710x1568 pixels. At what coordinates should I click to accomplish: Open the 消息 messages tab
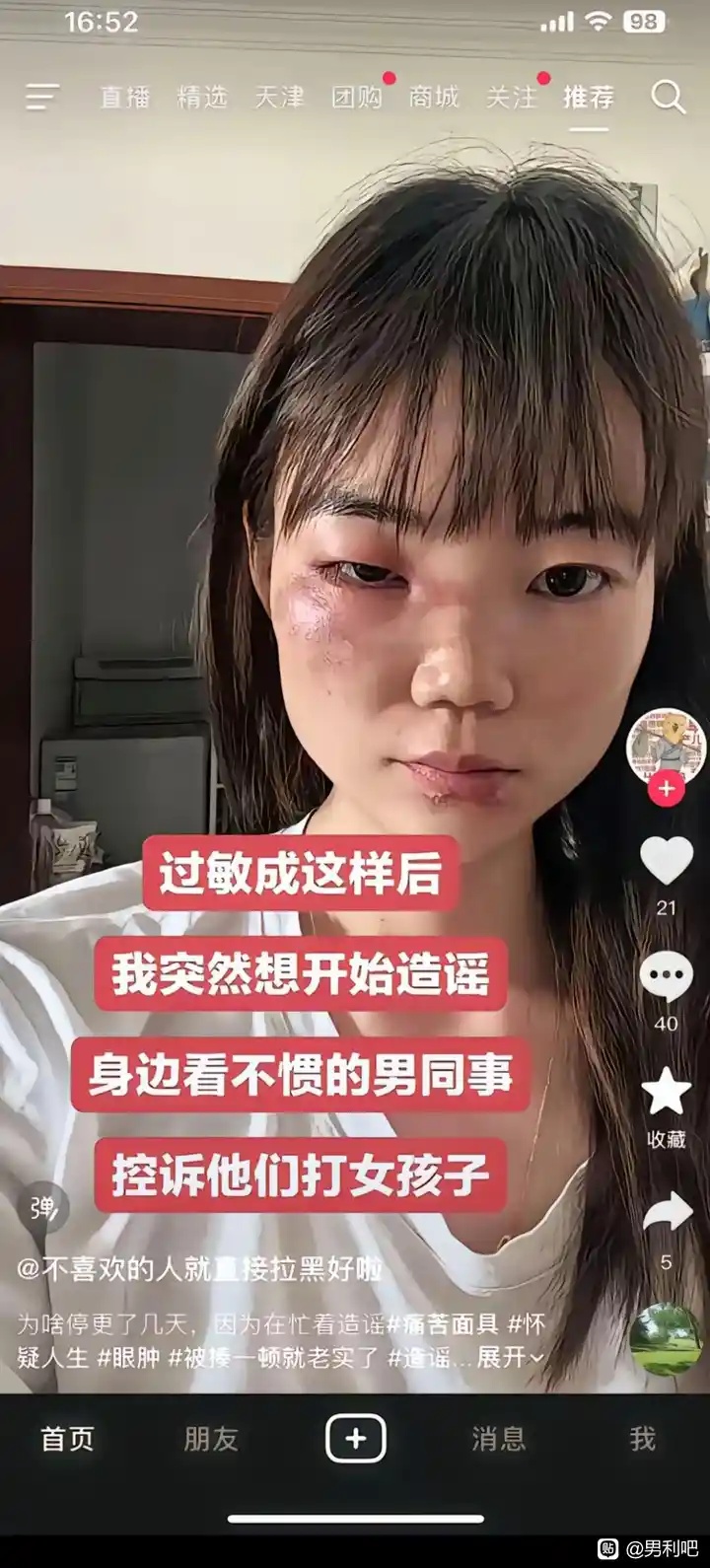499,1439
